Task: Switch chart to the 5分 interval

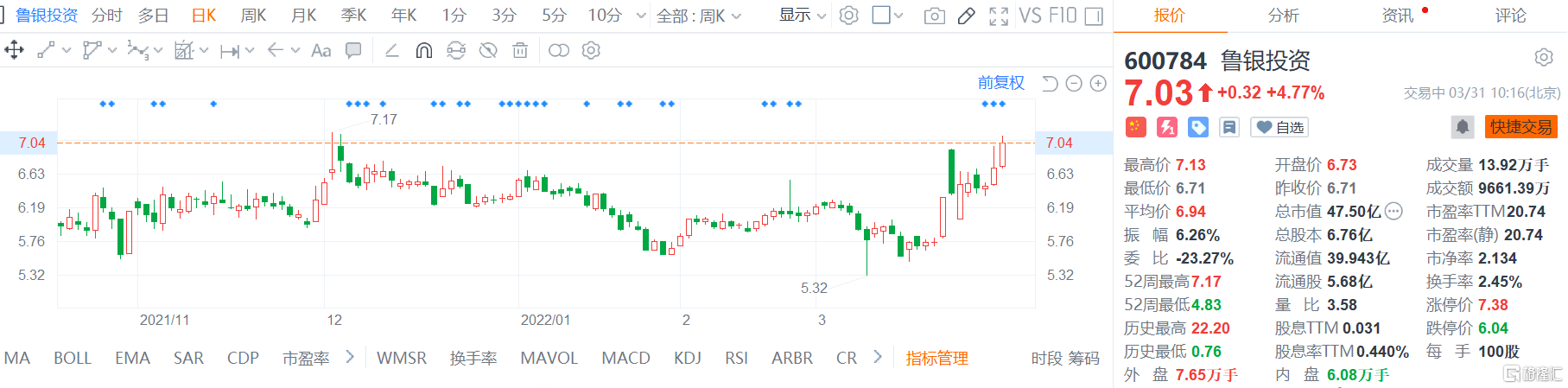Action: pyautogui.click(x=554, y=16)
